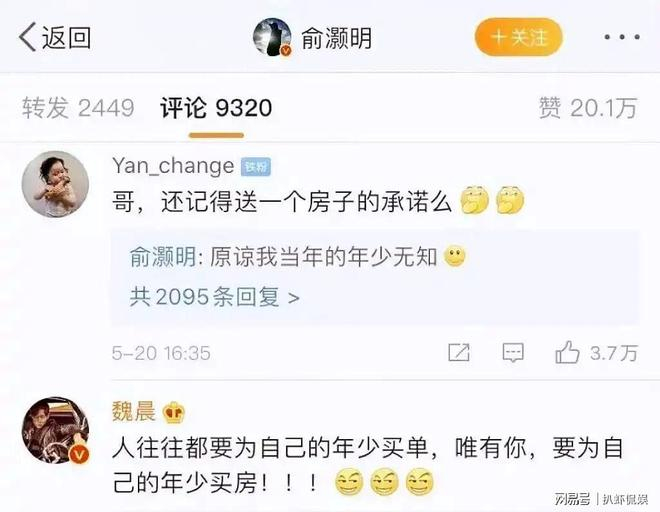
Task: Switch to the 赞 20.1万 tab
Action: pos(588,108)
